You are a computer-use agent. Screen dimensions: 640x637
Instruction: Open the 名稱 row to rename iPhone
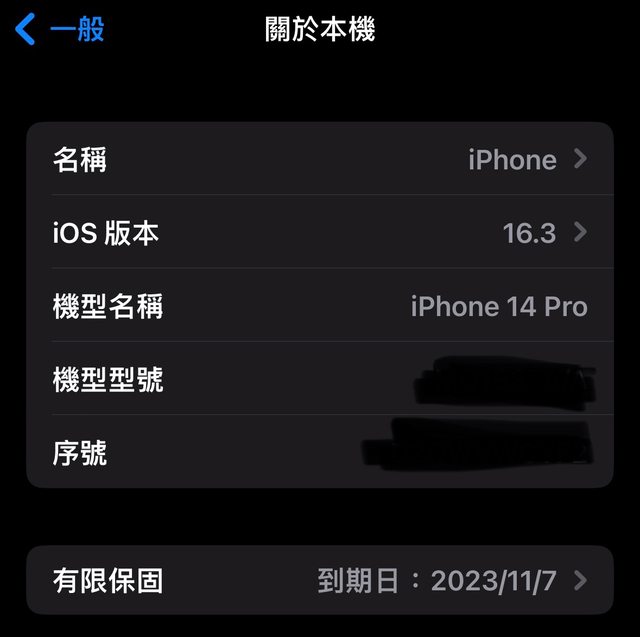click(319, 160)
